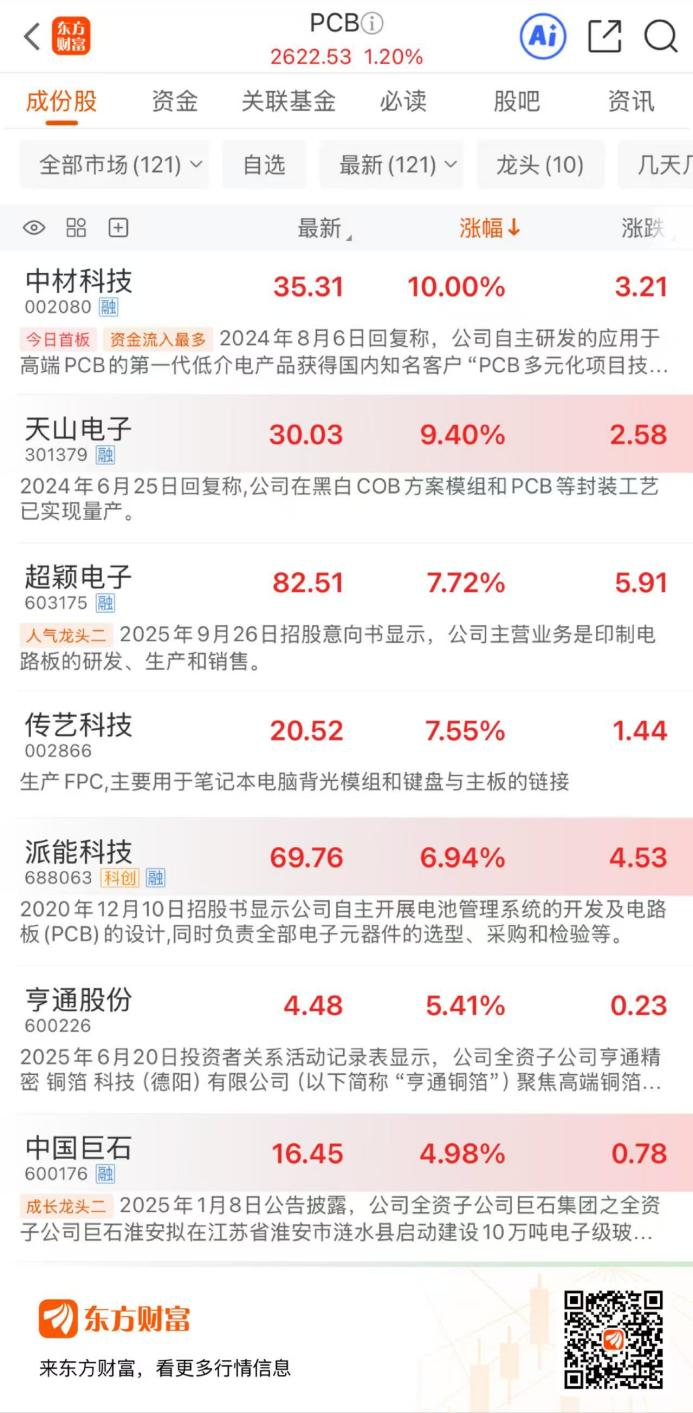
Task: Sort the list by 涨幅 column
Action: click(x=490, y=228)
